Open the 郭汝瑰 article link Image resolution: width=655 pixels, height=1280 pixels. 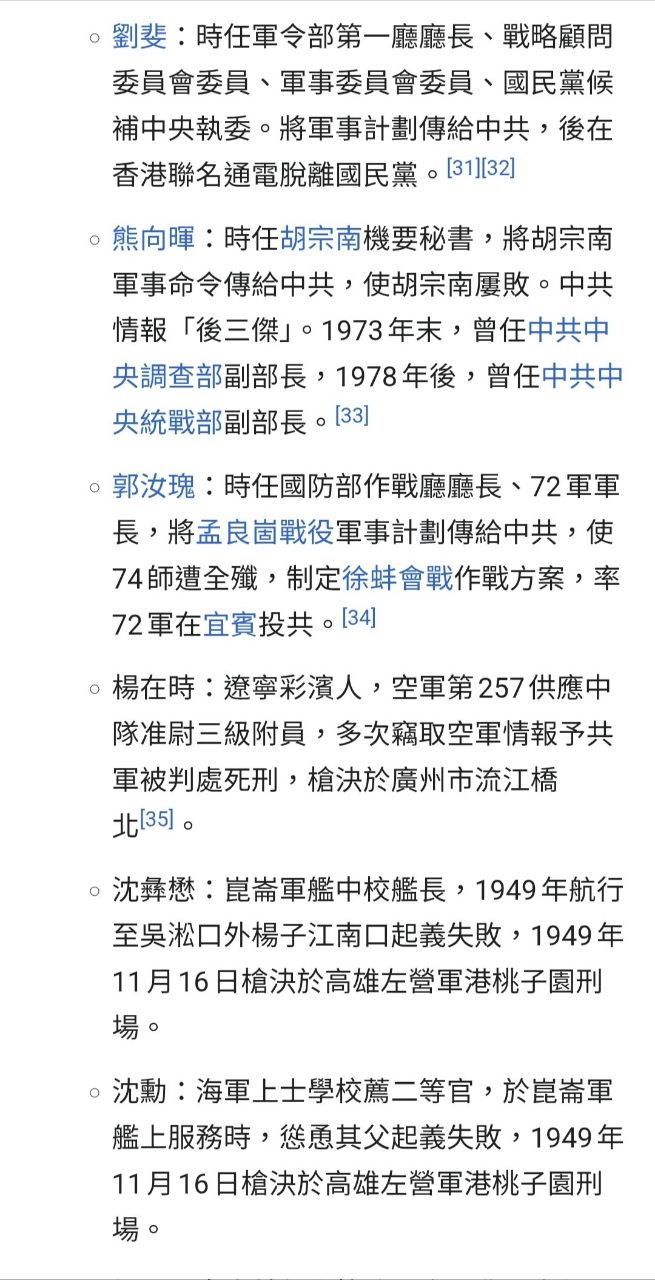pyautogui.click(x=153, y=487)
